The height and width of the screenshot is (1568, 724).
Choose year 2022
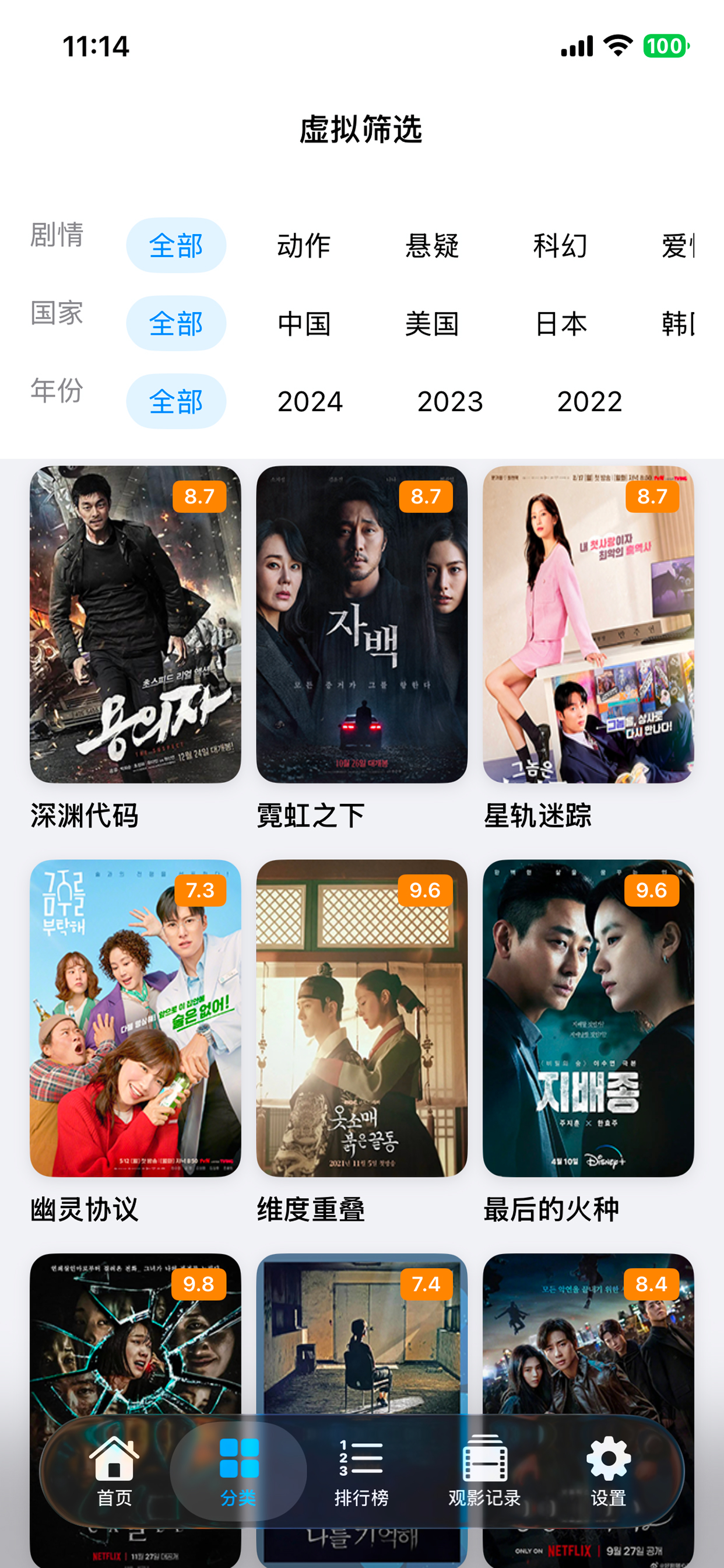589,401
